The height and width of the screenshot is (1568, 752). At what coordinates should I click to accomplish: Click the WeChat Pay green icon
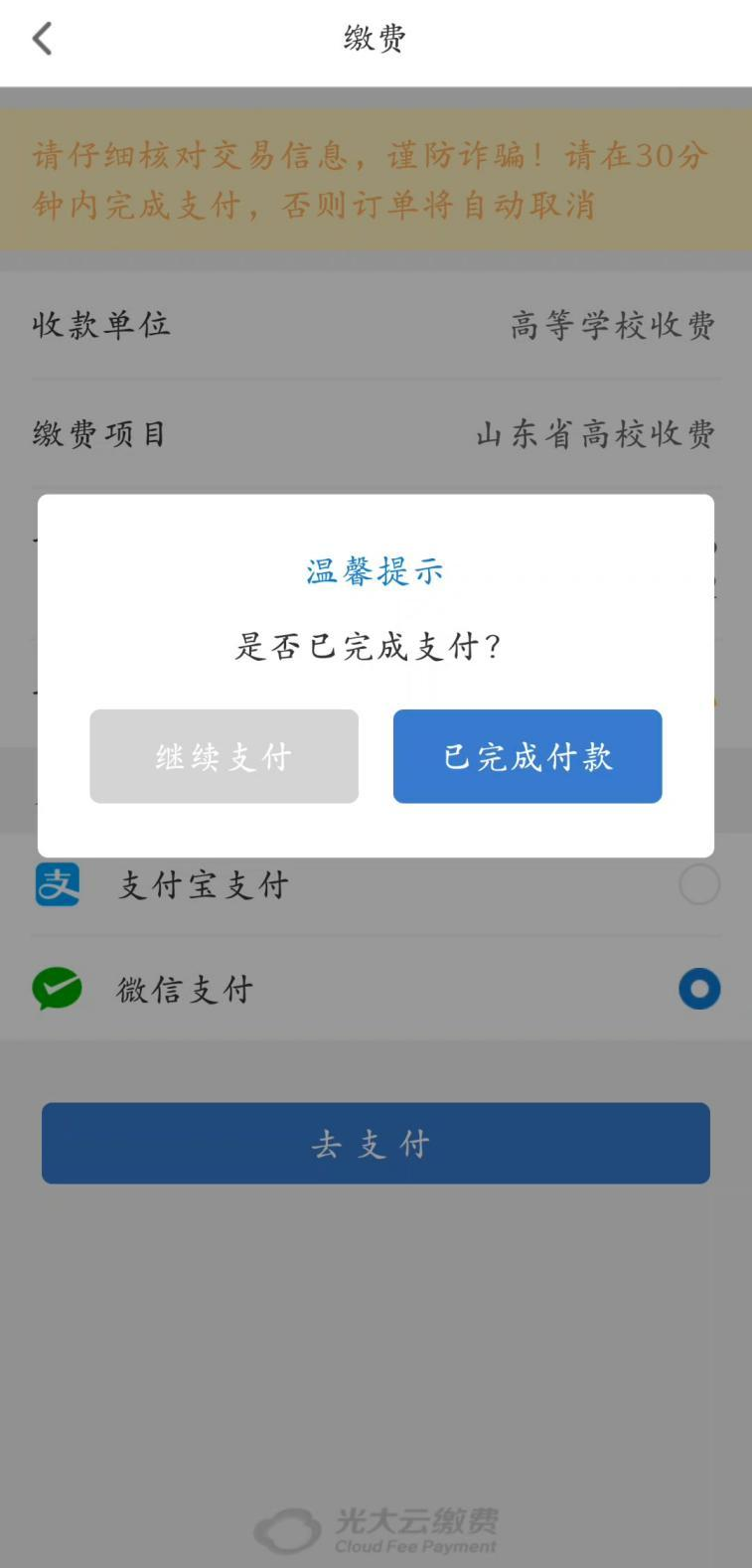pos(57,989)
